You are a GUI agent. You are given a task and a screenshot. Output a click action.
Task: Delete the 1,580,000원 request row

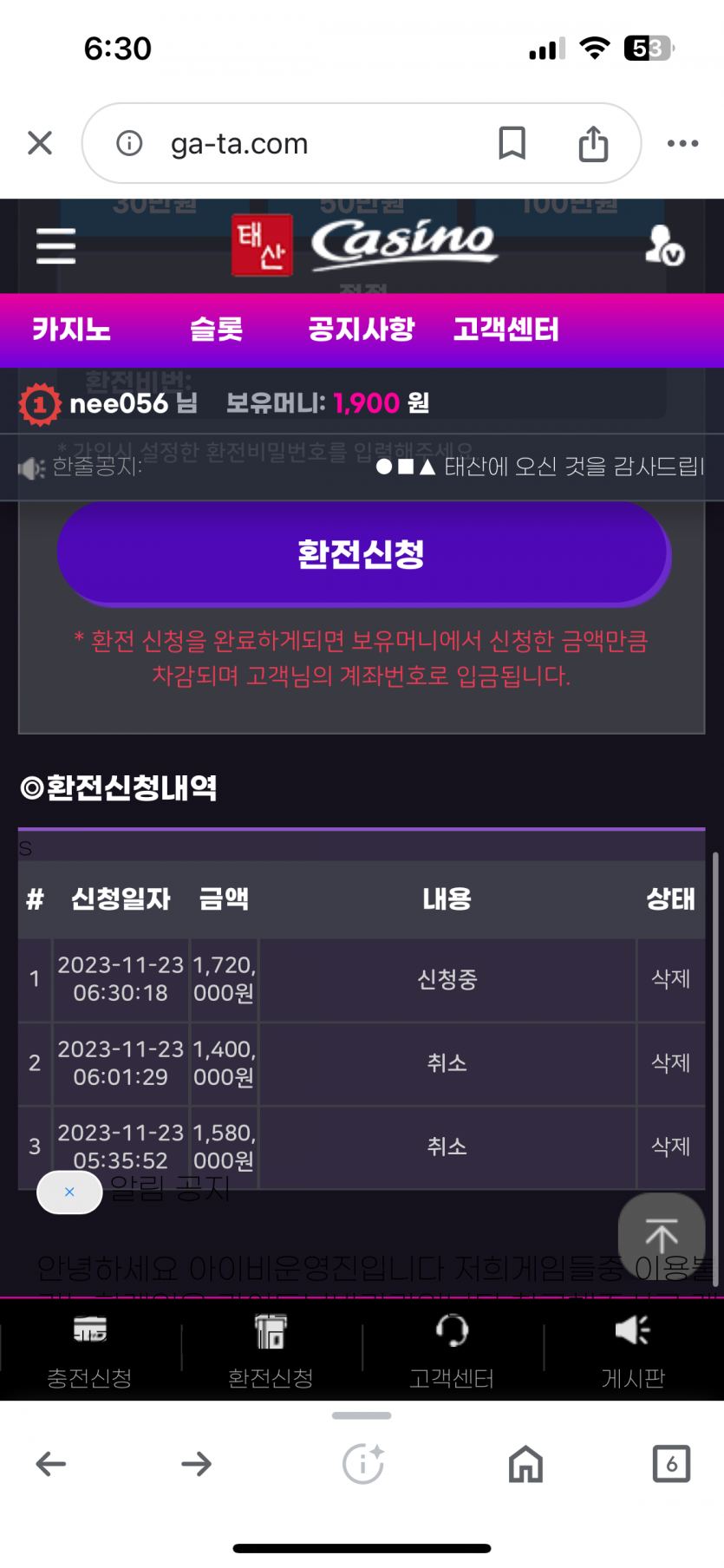(x=670, y=1146)
